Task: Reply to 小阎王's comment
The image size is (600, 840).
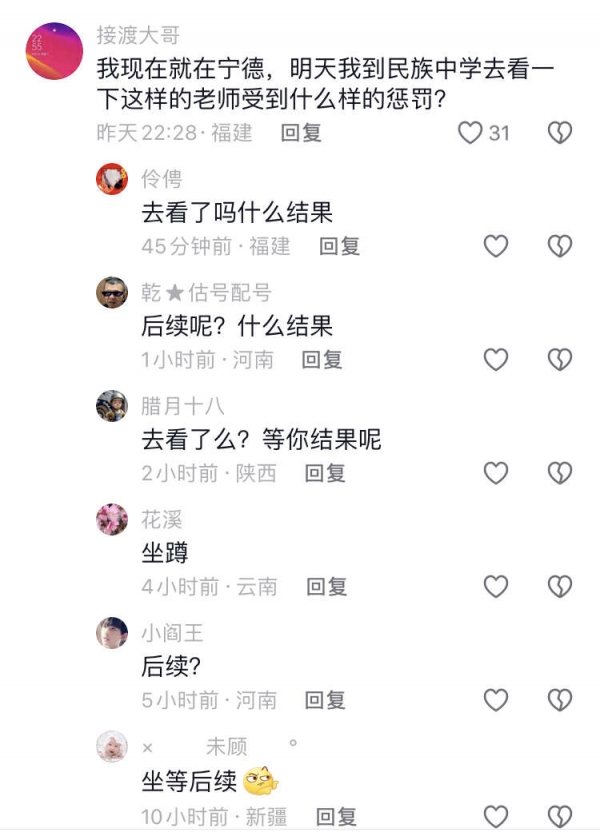Action: pos(325,700)
